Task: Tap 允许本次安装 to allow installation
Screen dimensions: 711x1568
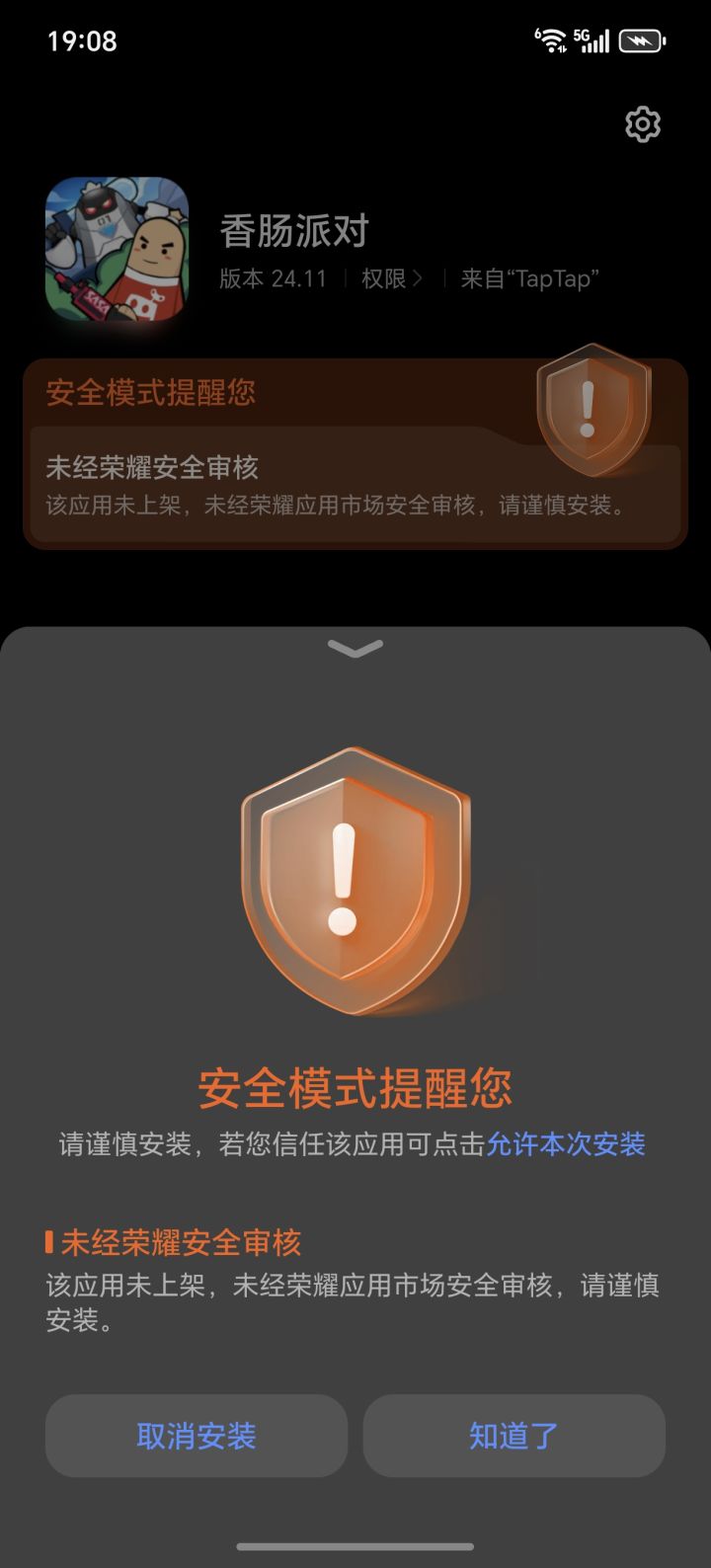Action: (568, 1145)
